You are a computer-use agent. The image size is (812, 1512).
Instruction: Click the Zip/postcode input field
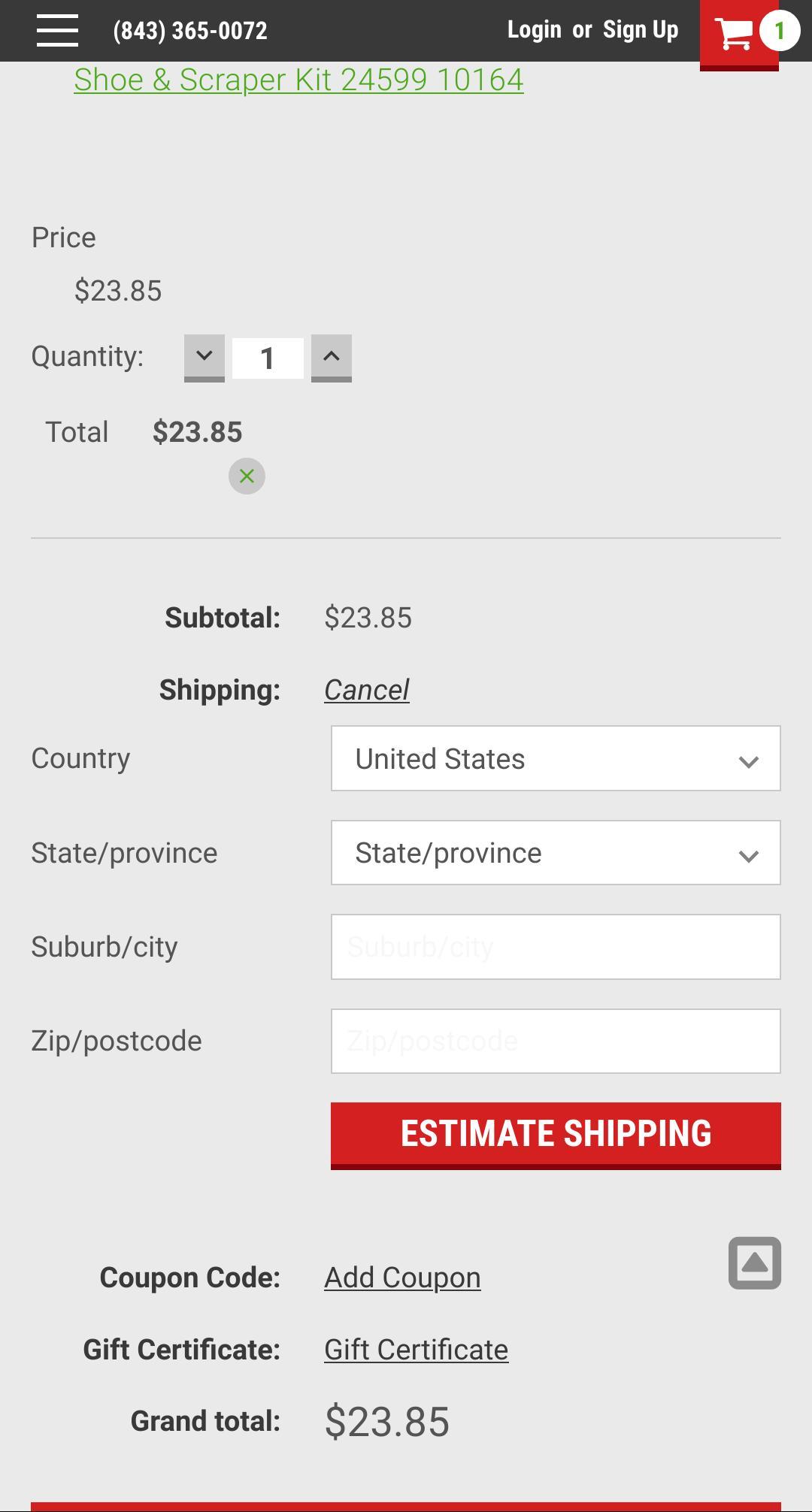click(x=555, y=1041)
